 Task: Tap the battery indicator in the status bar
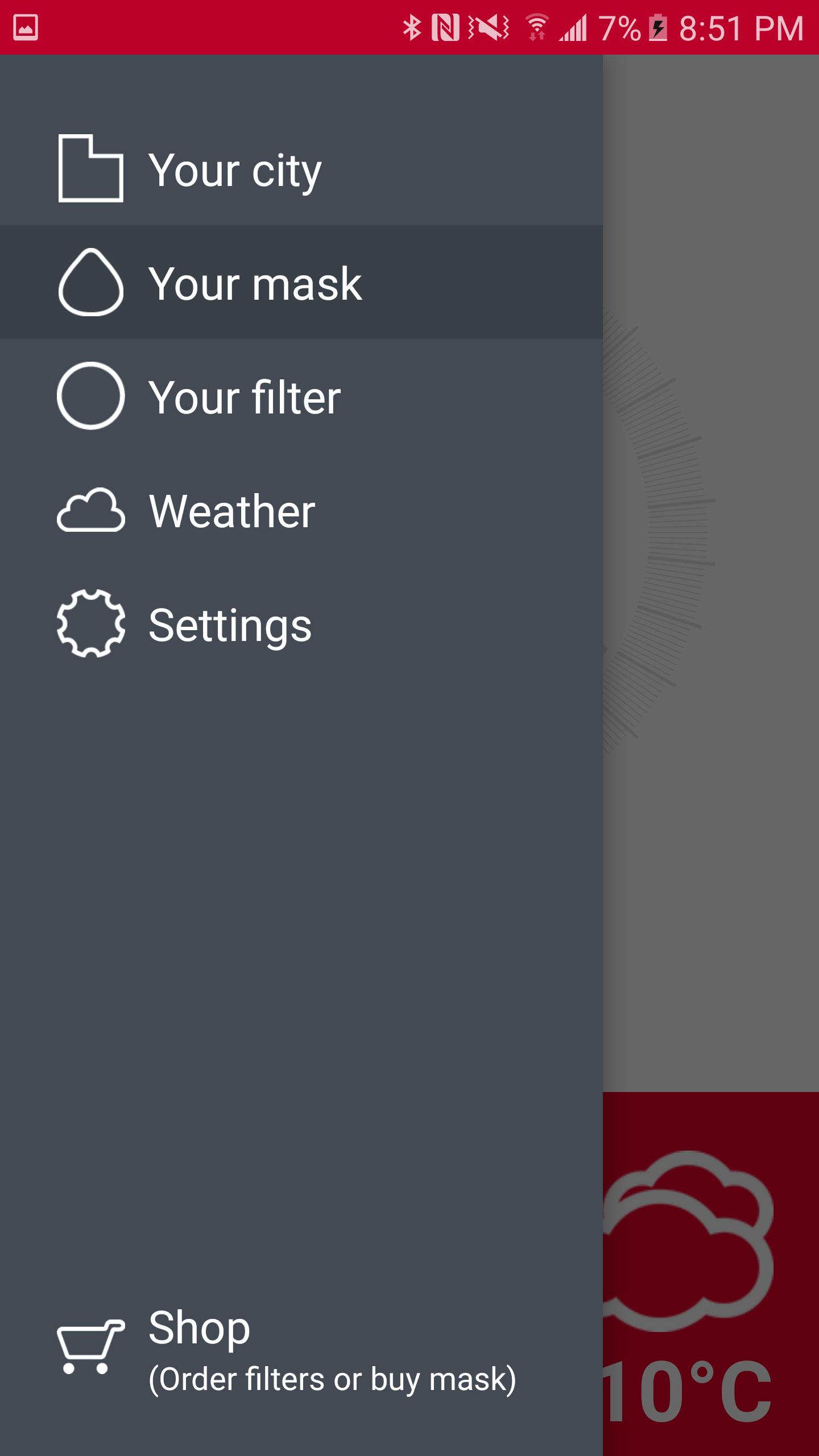657,26
